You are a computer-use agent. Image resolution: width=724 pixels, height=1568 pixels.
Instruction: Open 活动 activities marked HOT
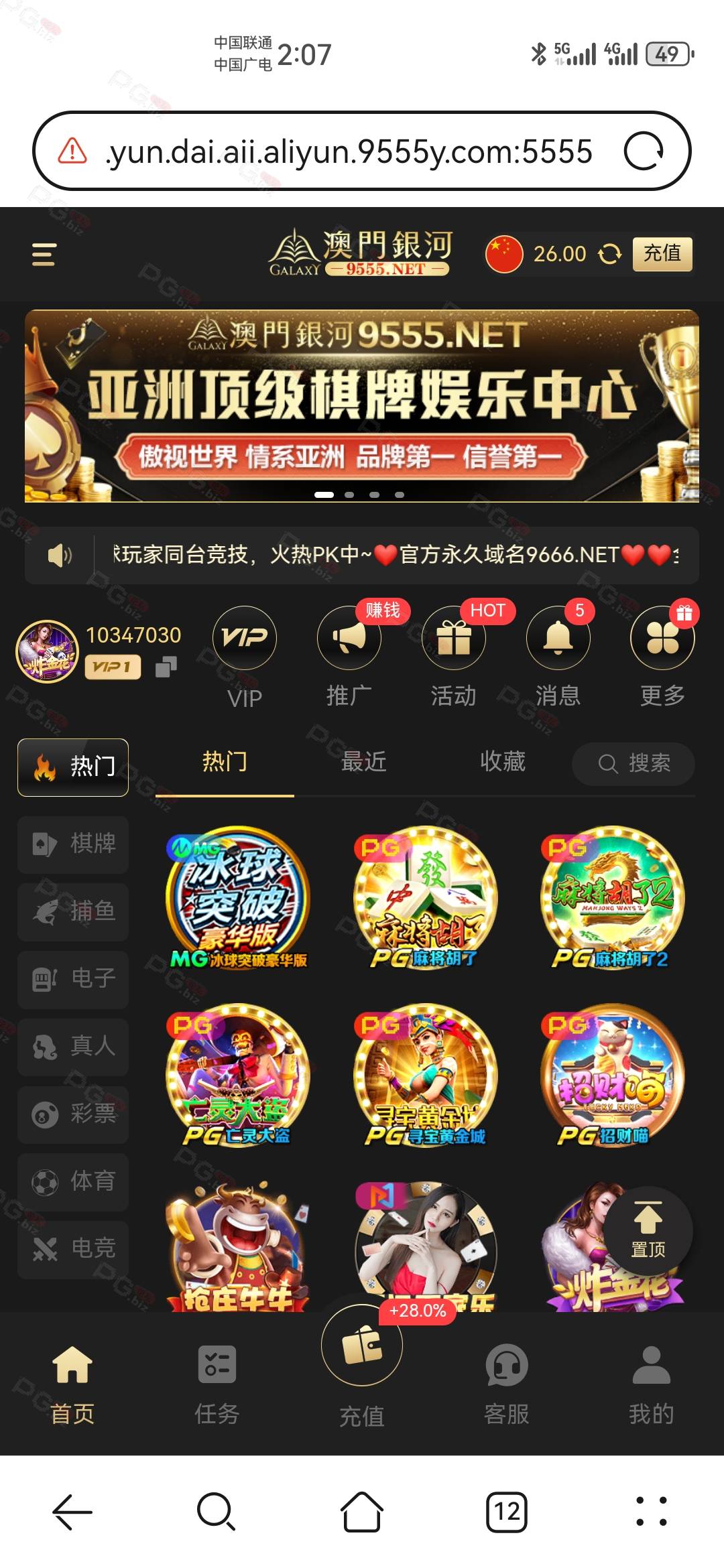(454, 657)
